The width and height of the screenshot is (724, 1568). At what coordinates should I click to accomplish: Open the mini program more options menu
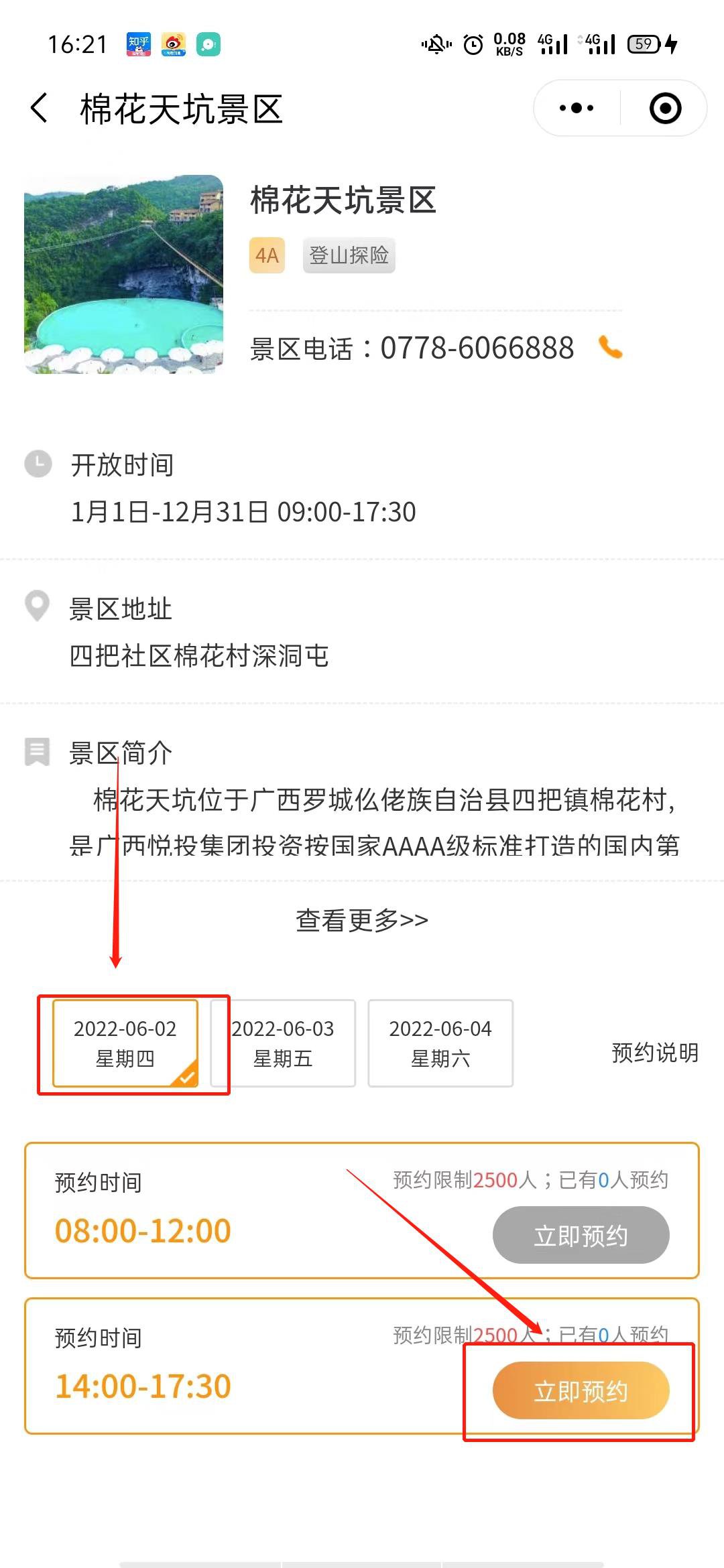click(x=577, y=109)
